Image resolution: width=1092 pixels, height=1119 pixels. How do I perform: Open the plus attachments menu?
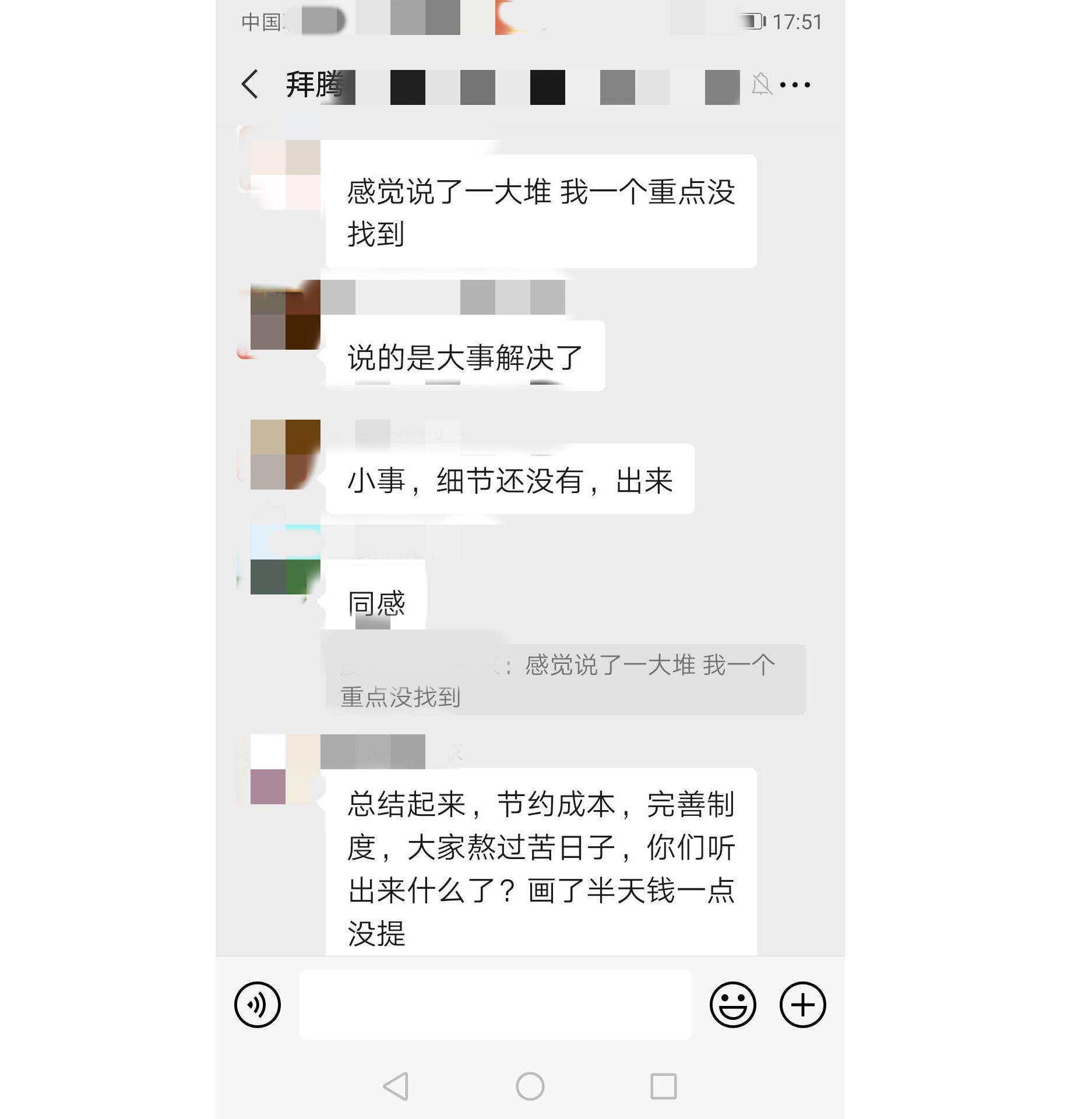802,1004
